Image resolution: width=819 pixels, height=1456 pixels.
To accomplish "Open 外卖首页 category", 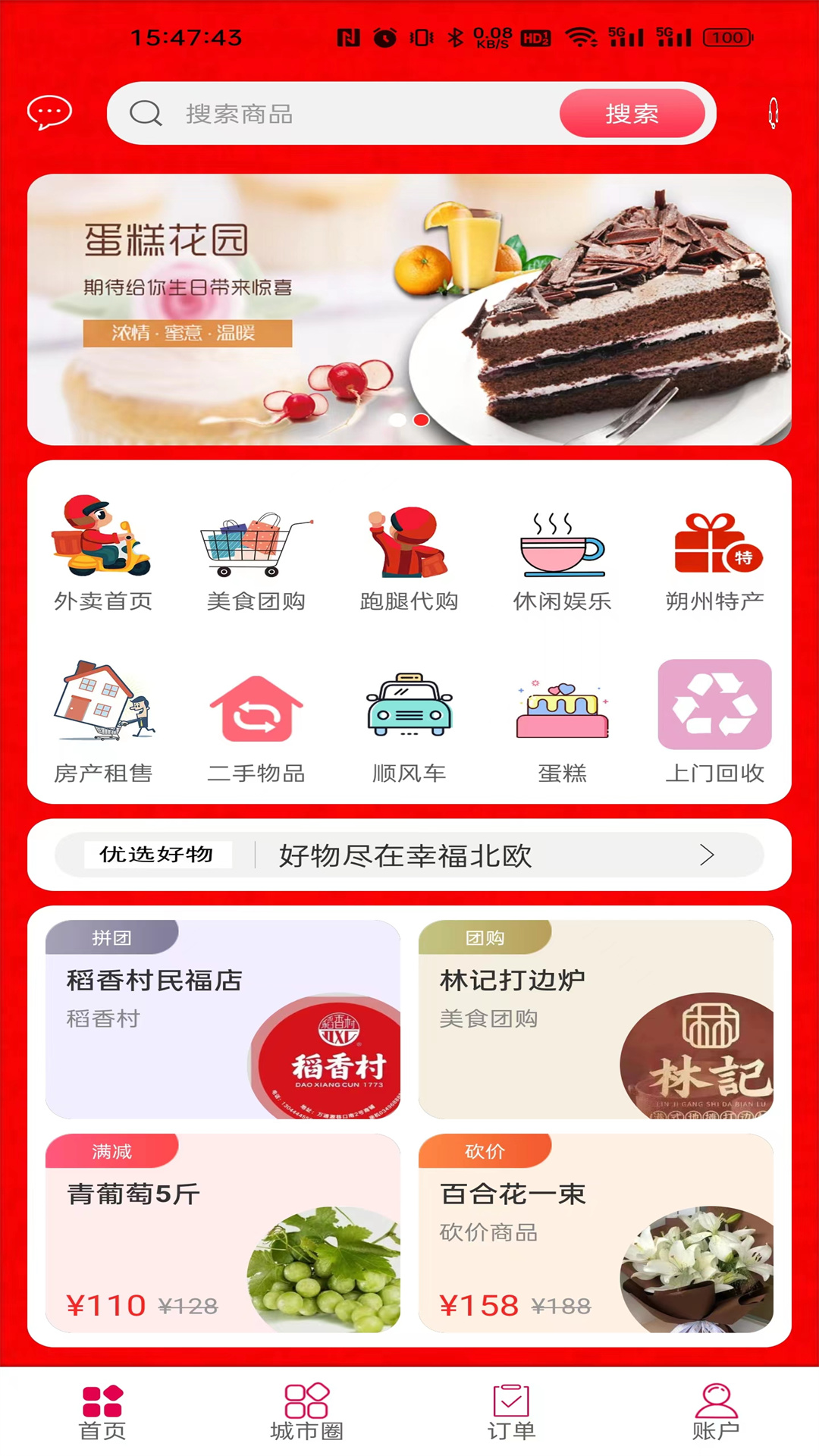I will (103, 554).
